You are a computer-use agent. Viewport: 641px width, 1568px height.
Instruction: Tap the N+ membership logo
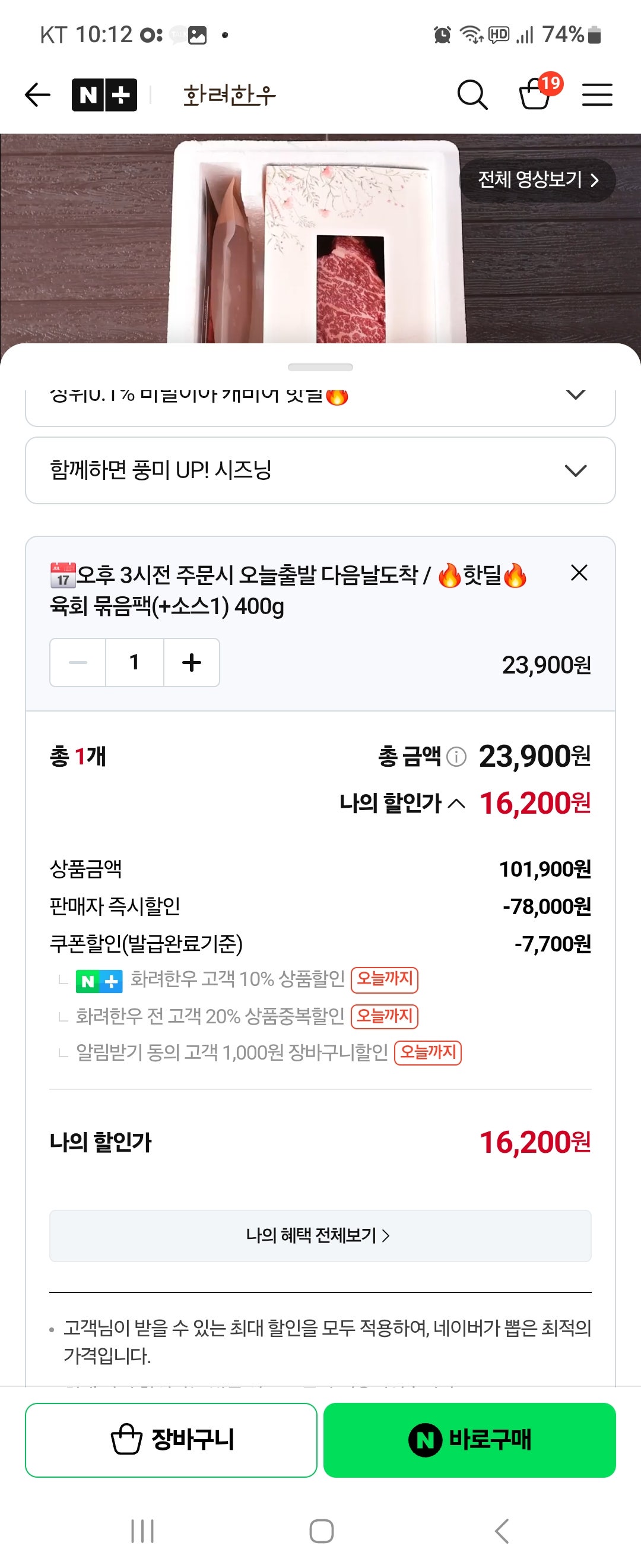coord(104,94)
